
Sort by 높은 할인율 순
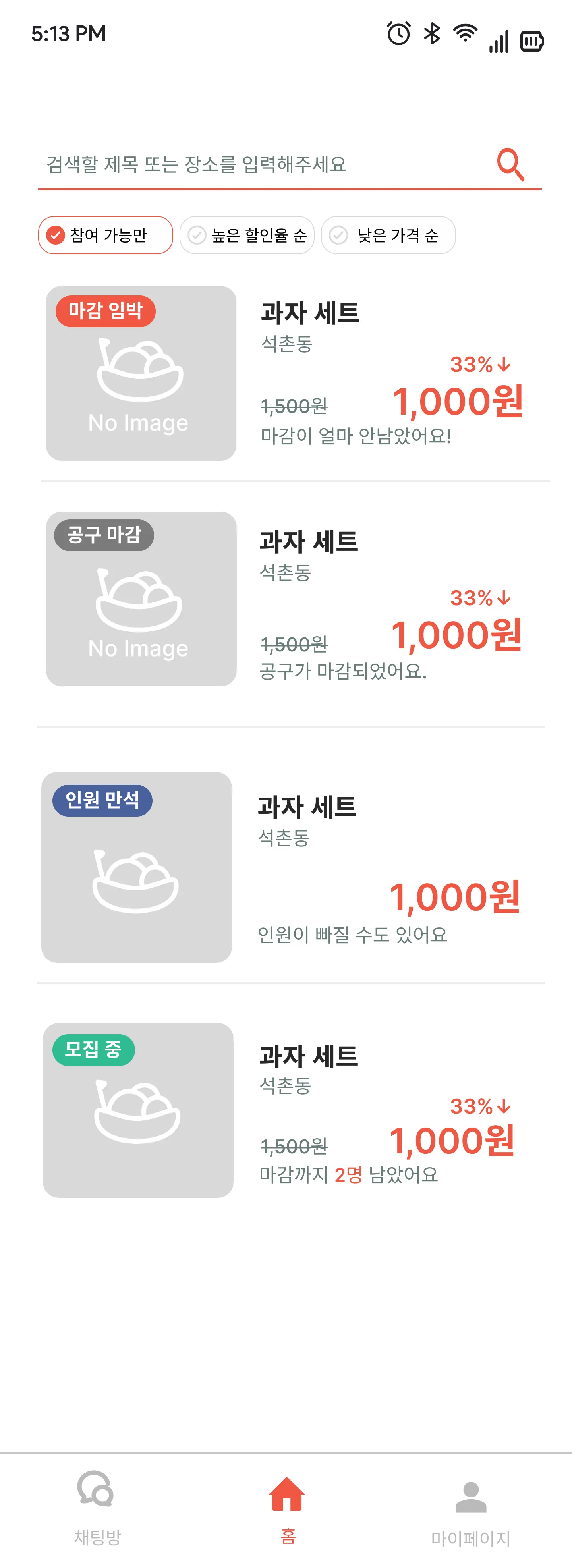tap(247, 235)
